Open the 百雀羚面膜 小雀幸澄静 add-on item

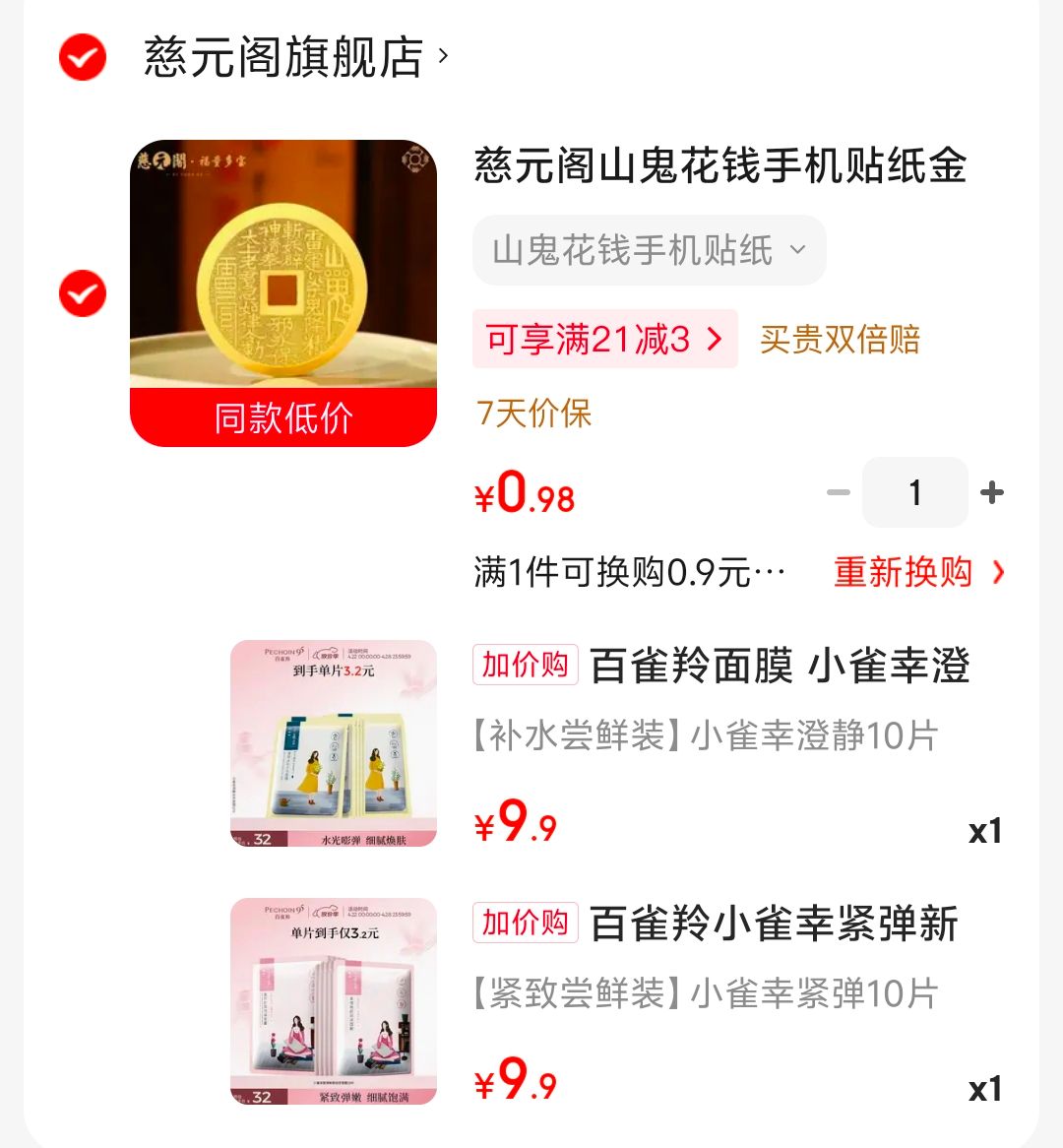tap(778, 667)
